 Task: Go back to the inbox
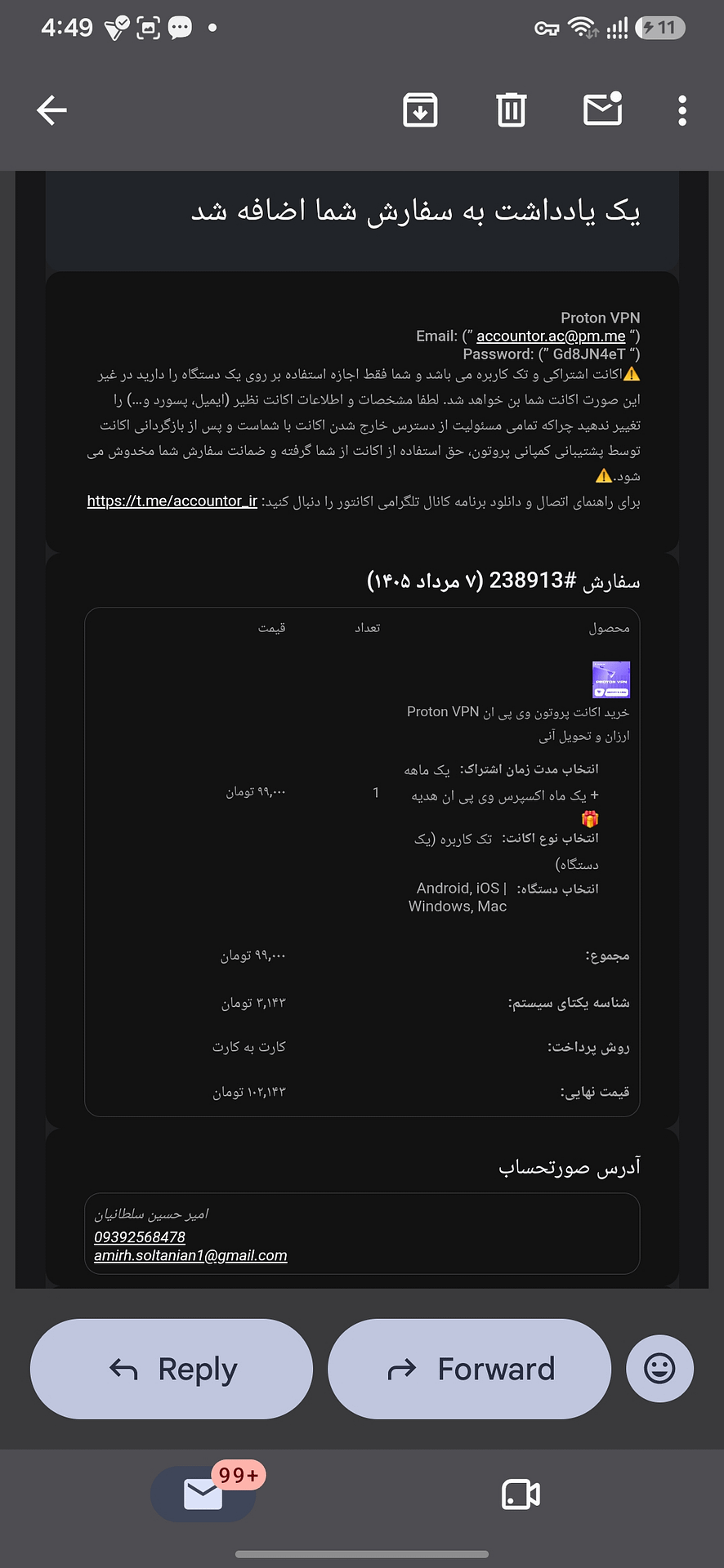coord(51,110)
